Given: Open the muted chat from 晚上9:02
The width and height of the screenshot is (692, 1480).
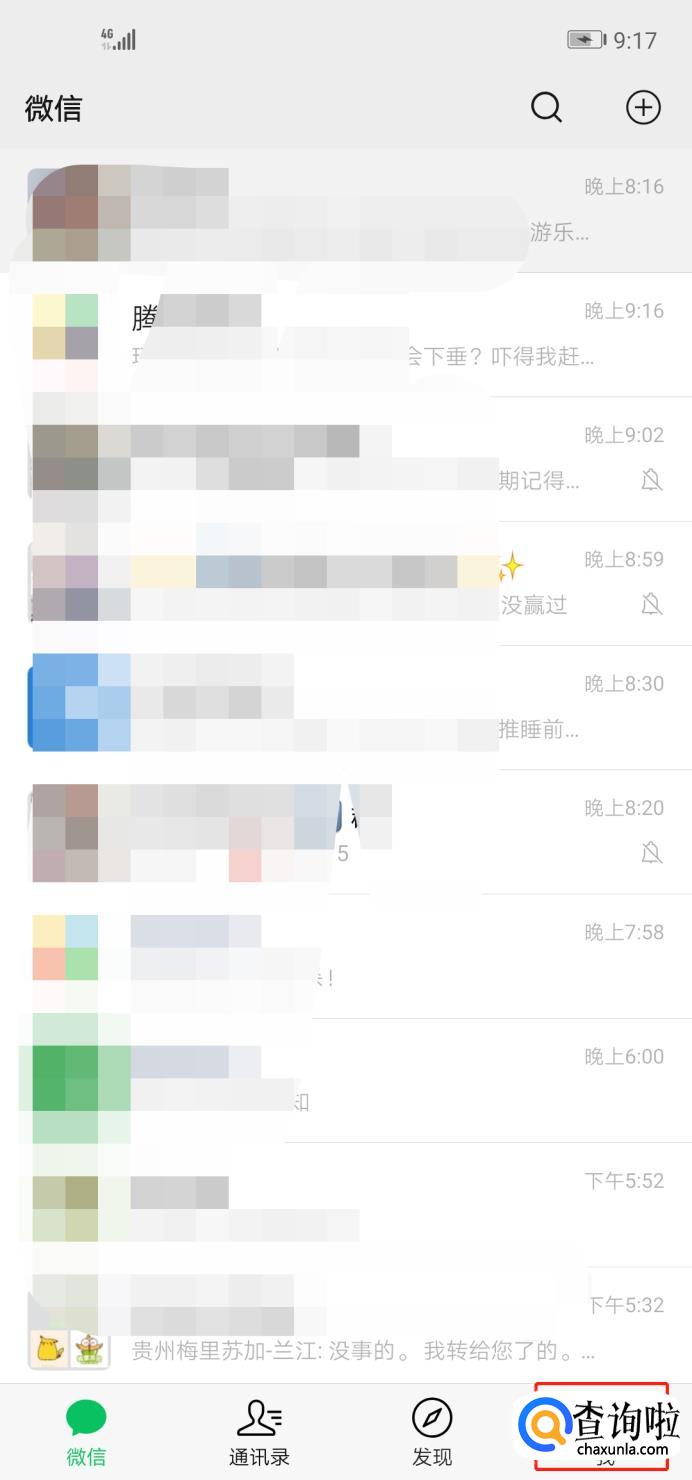Looking at the screenshot, I should (x=346, y=459).
